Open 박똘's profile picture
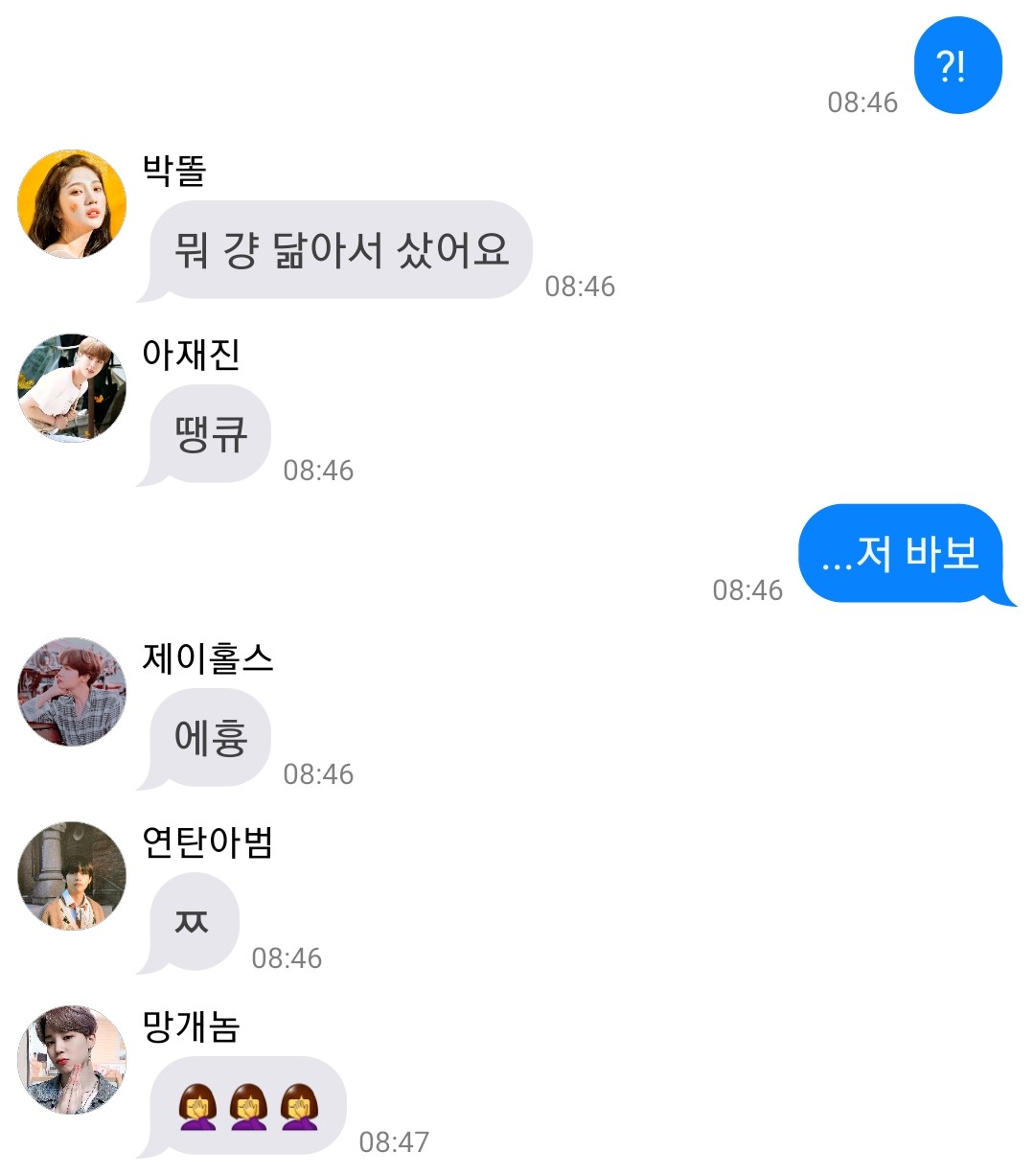Viewport: 1035px width, 1176px height. tap(72, 204)
